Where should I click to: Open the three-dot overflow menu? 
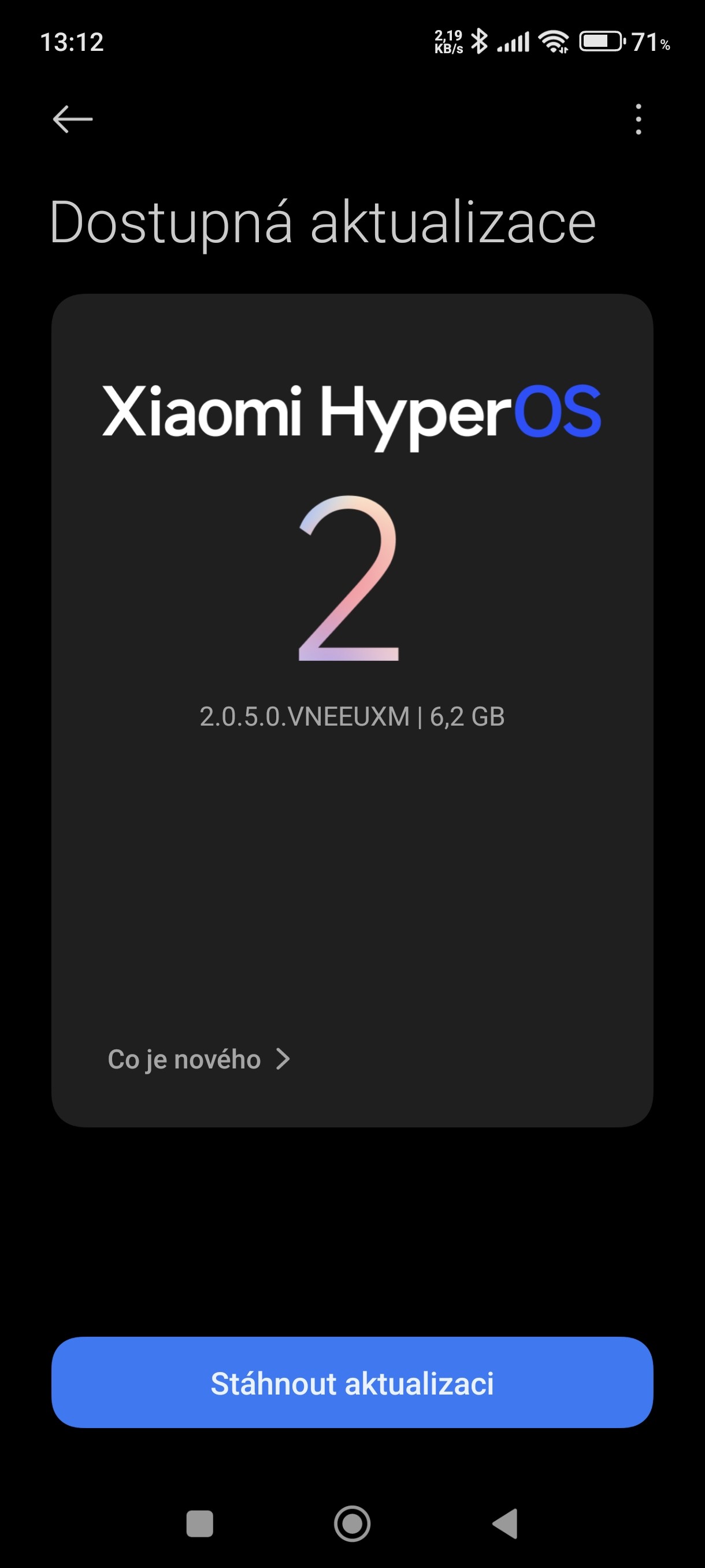pyautogui.click(x=638, y=119)
